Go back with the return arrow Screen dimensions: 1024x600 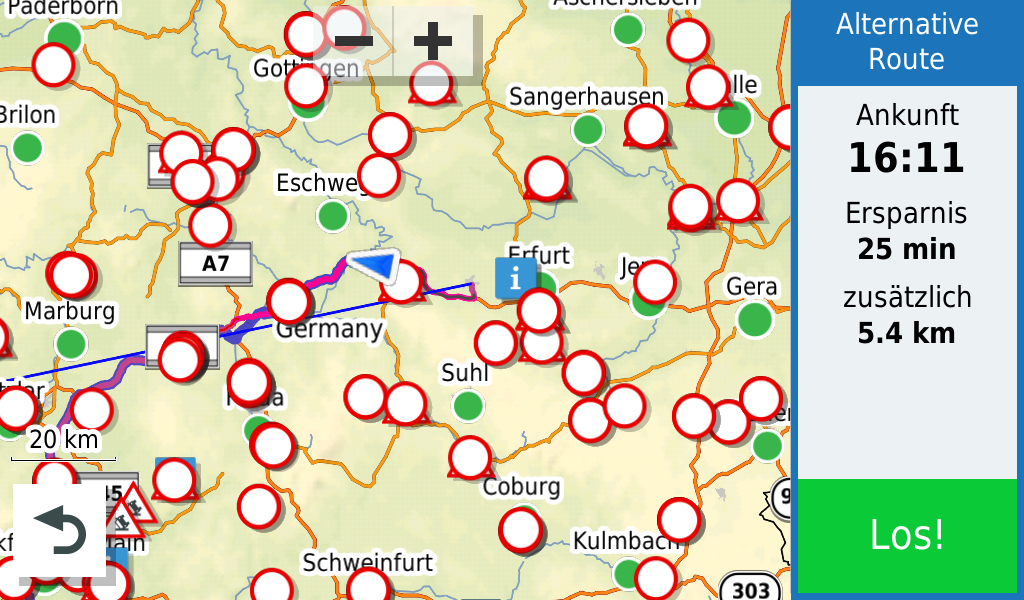(59, 531)
